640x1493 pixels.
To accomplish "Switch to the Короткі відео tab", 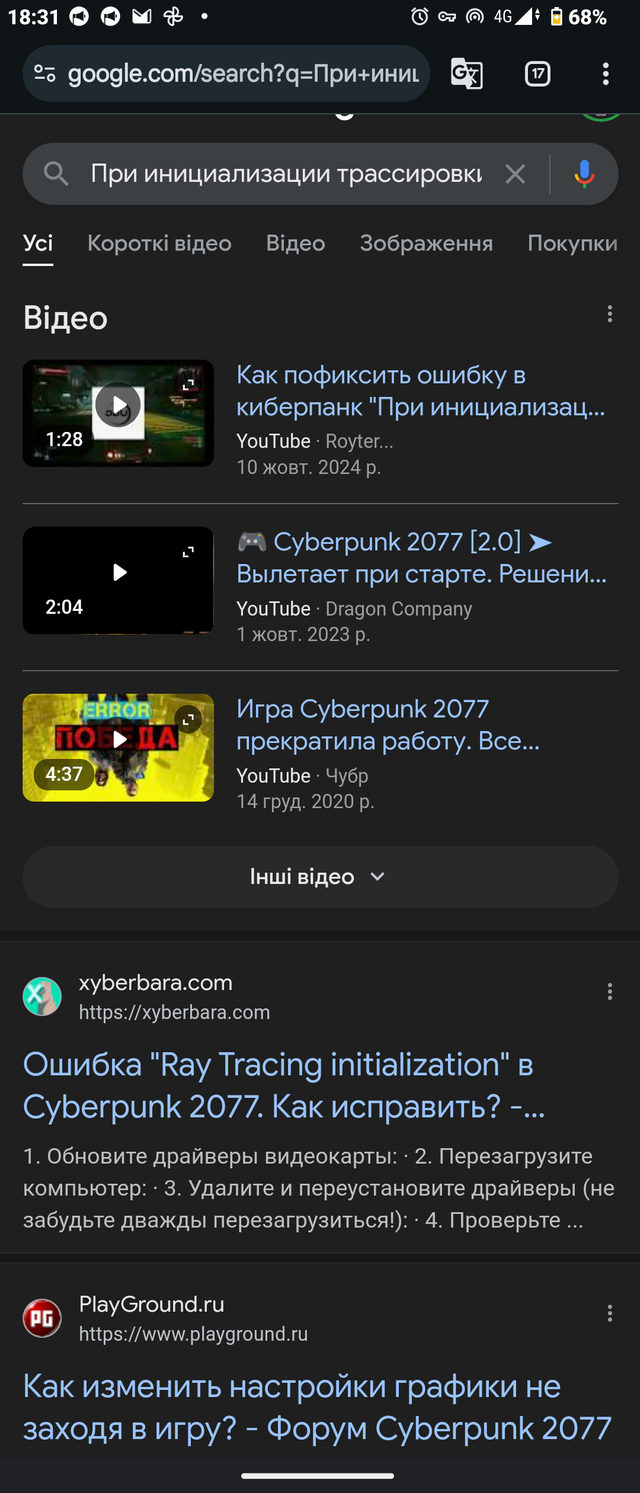I will click(159, 243).
